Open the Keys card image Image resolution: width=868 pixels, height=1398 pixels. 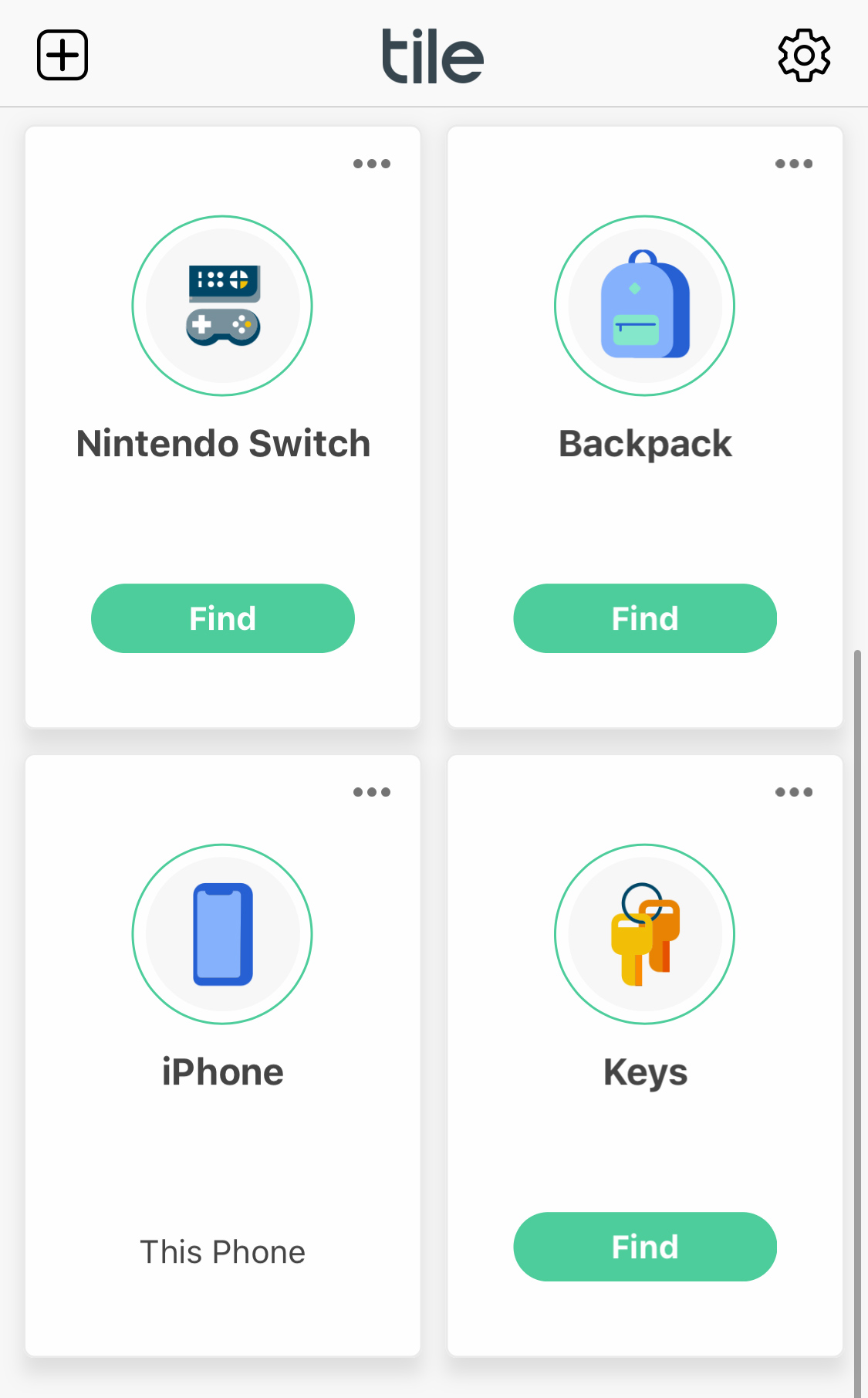point(645,934)
